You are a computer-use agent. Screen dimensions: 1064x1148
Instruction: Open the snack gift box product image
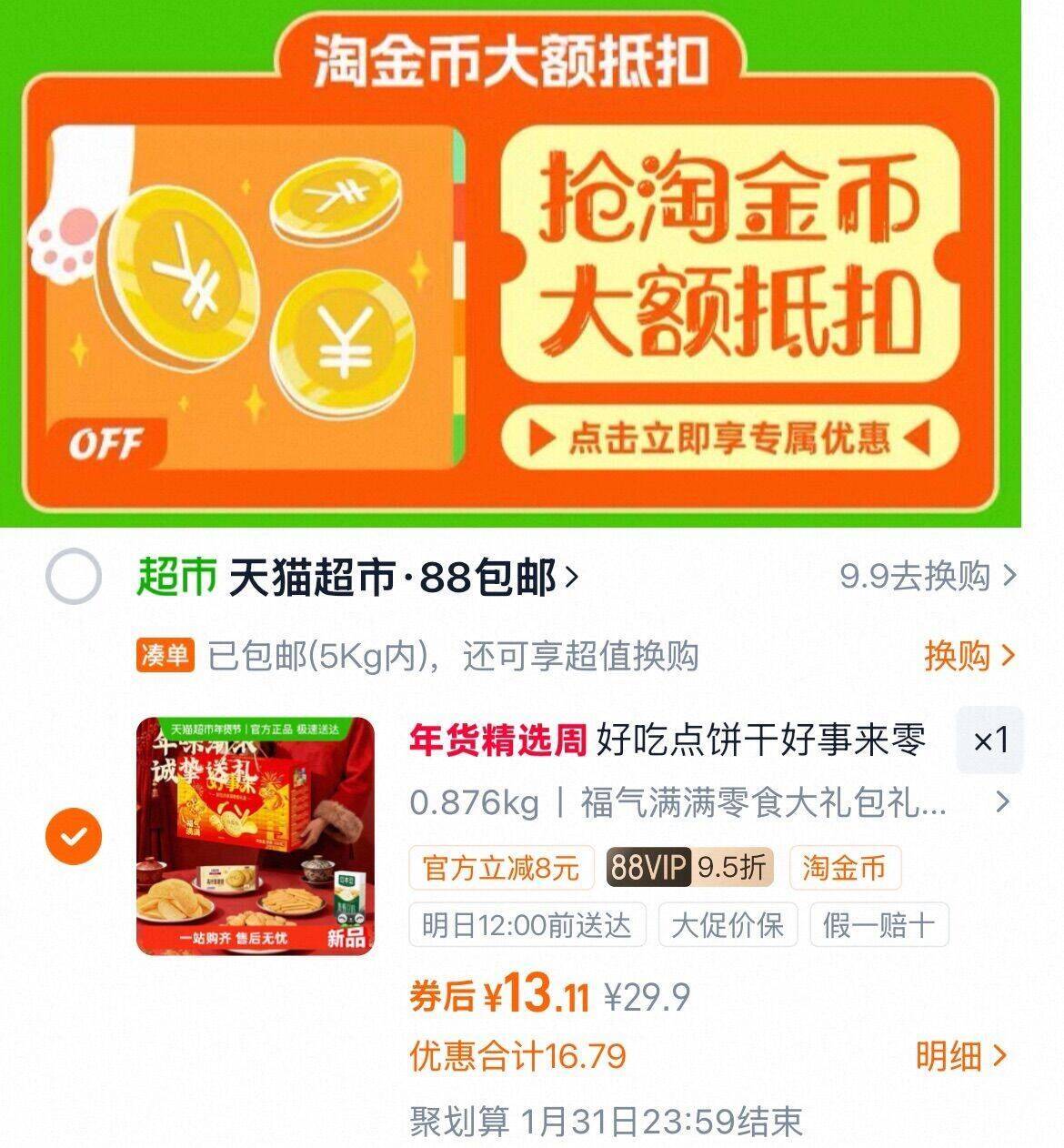(256, 836)
